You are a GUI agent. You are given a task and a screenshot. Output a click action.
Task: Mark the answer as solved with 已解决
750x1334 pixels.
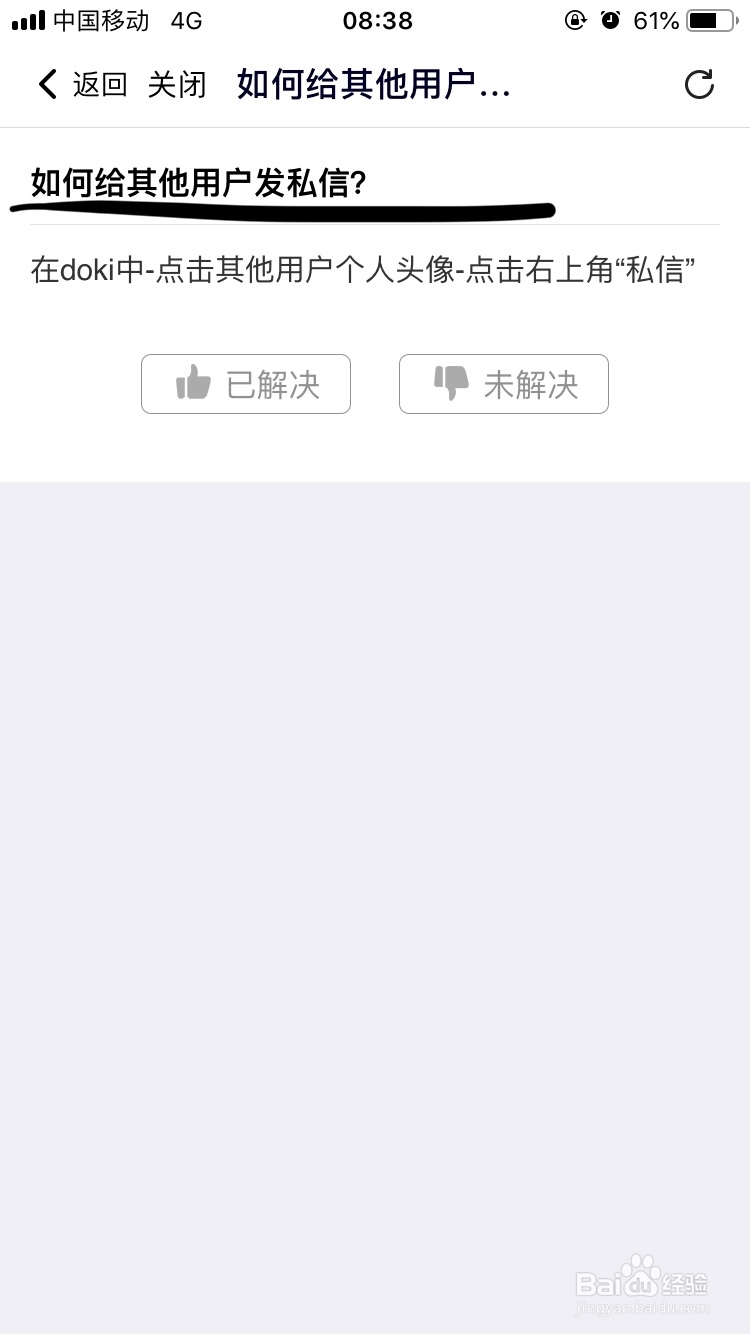[245, 383]
